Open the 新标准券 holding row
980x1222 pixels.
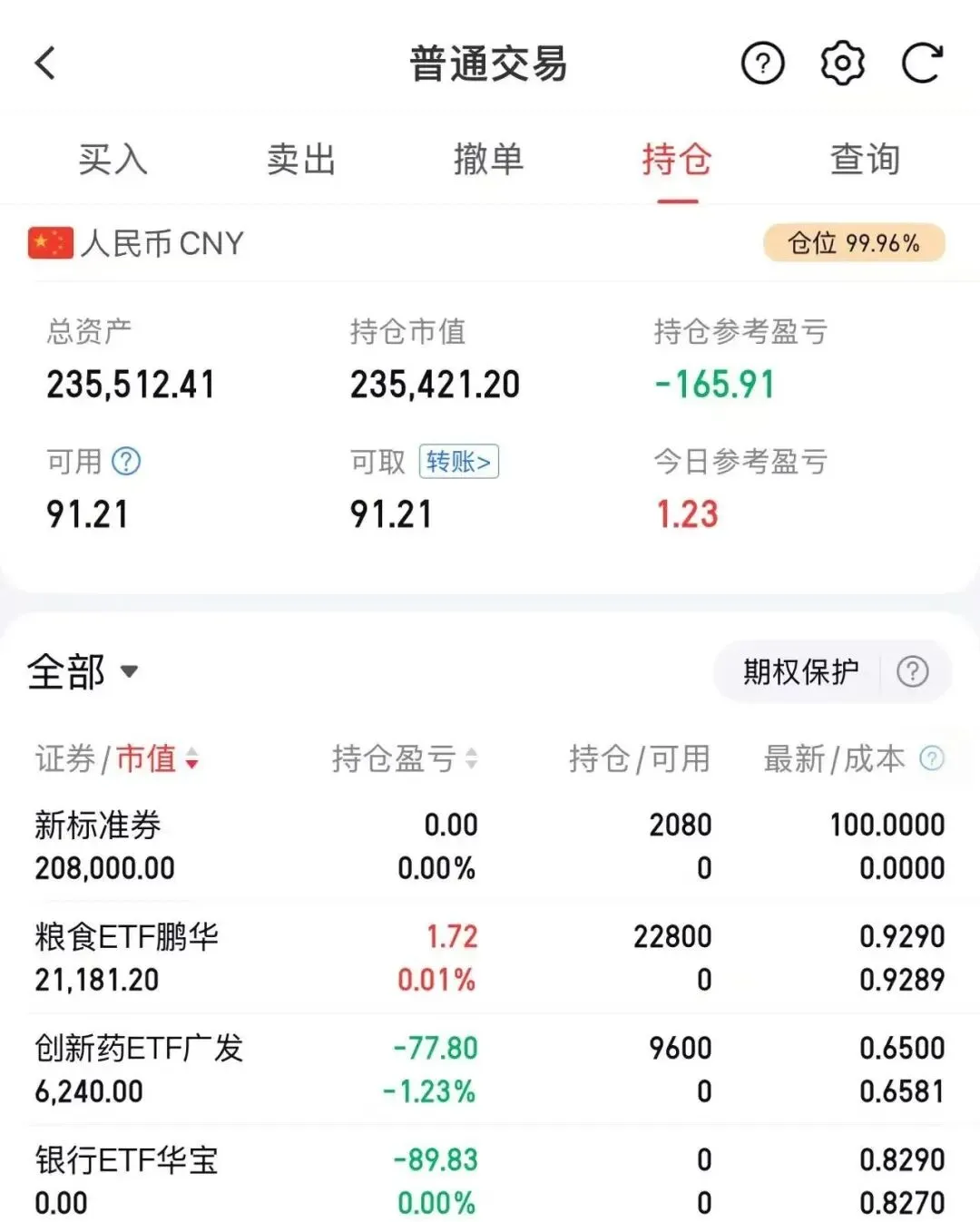point(490,846)
